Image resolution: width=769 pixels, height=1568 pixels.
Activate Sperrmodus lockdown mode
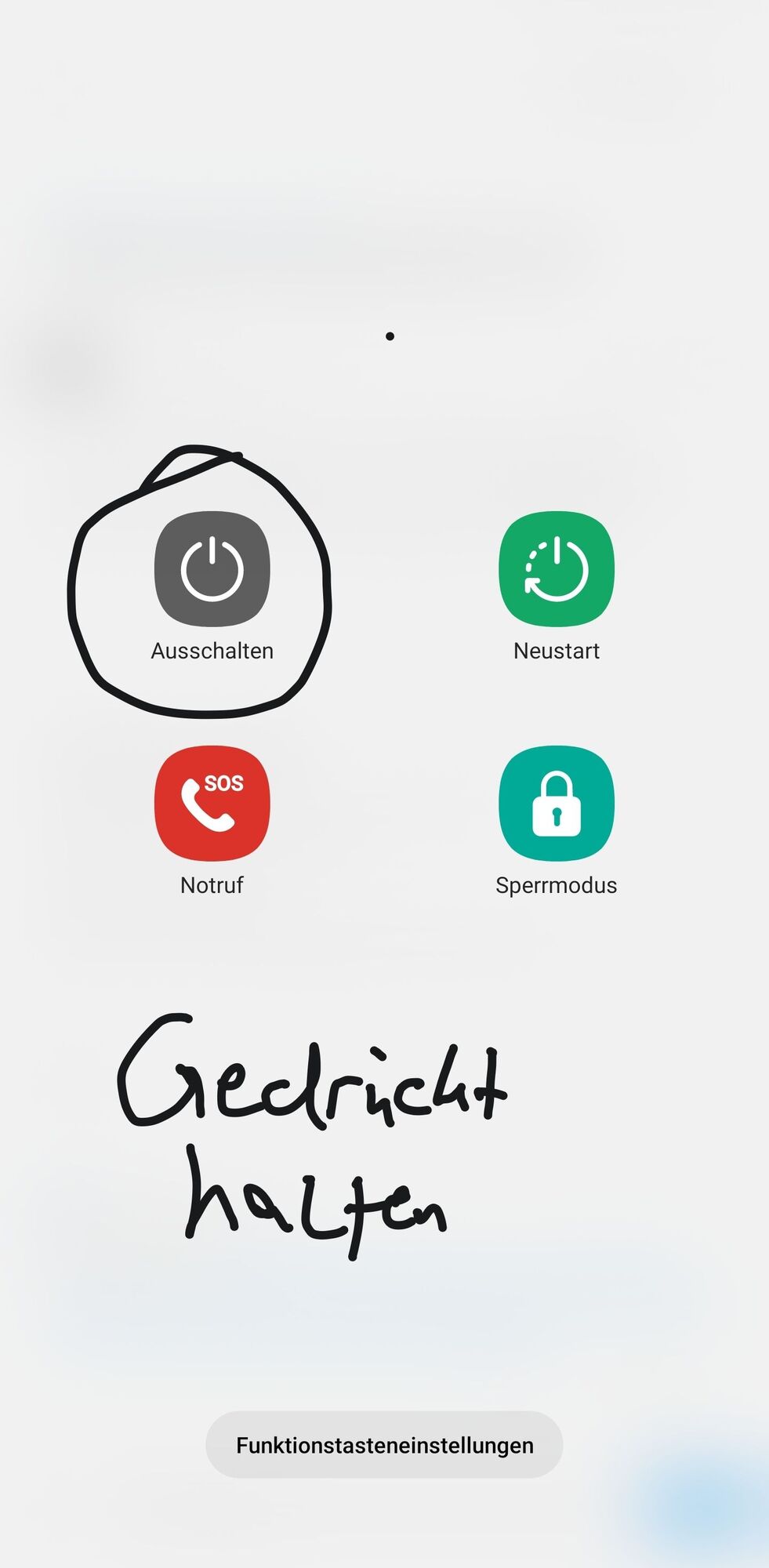pos(556,804)
